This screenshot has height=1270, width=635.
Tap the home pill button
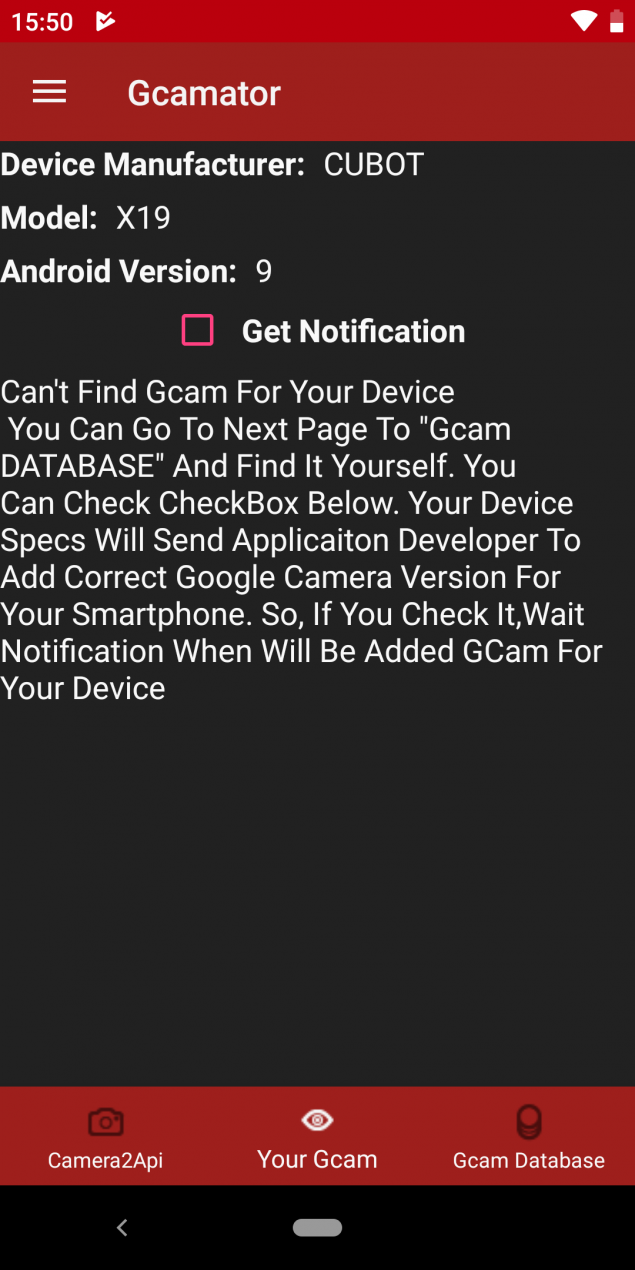pyautogui.click(x=317, y=1227)
